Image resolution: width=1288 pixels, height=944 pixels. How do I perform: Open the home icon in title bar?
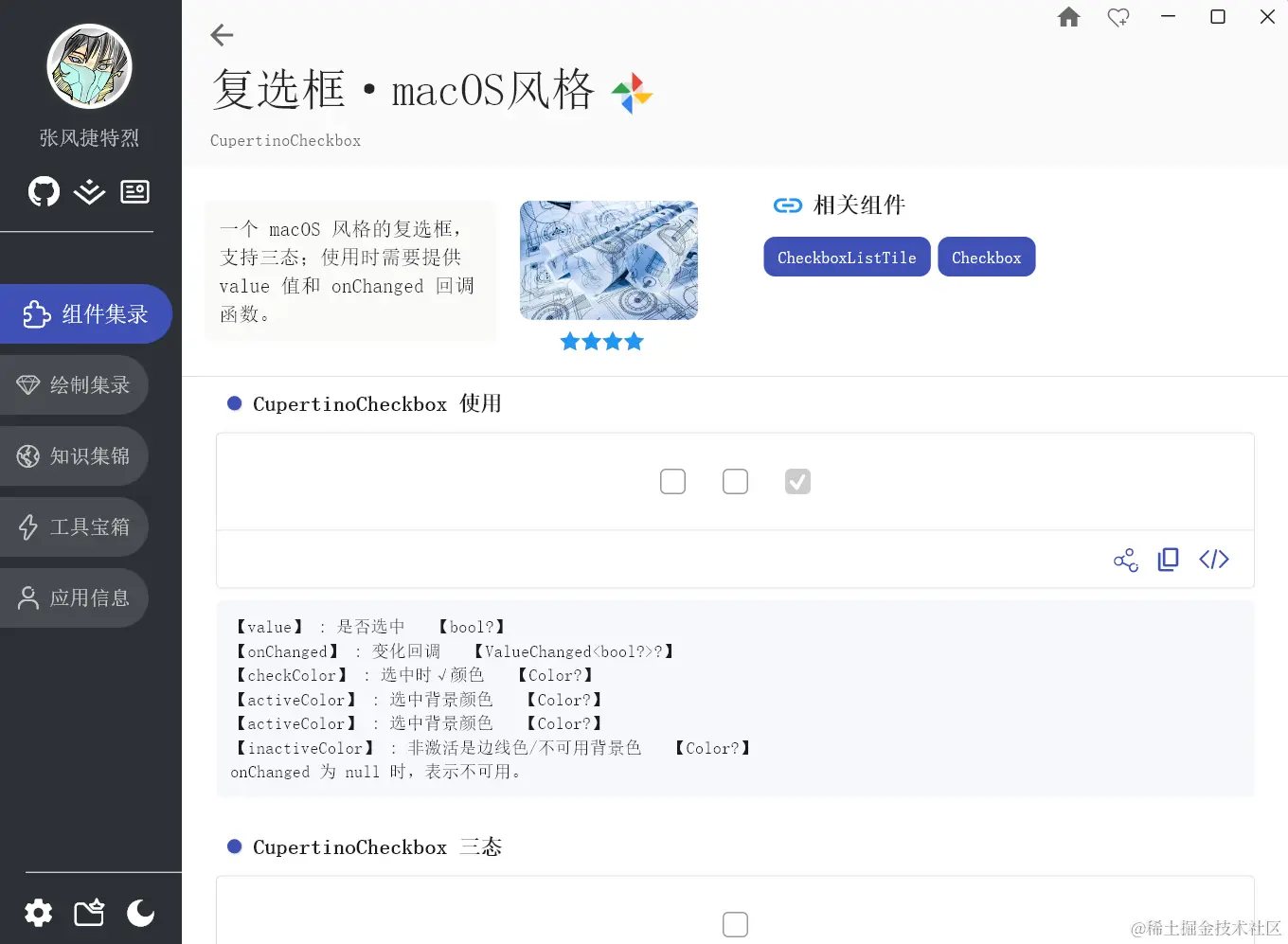tap(1068, 17)
